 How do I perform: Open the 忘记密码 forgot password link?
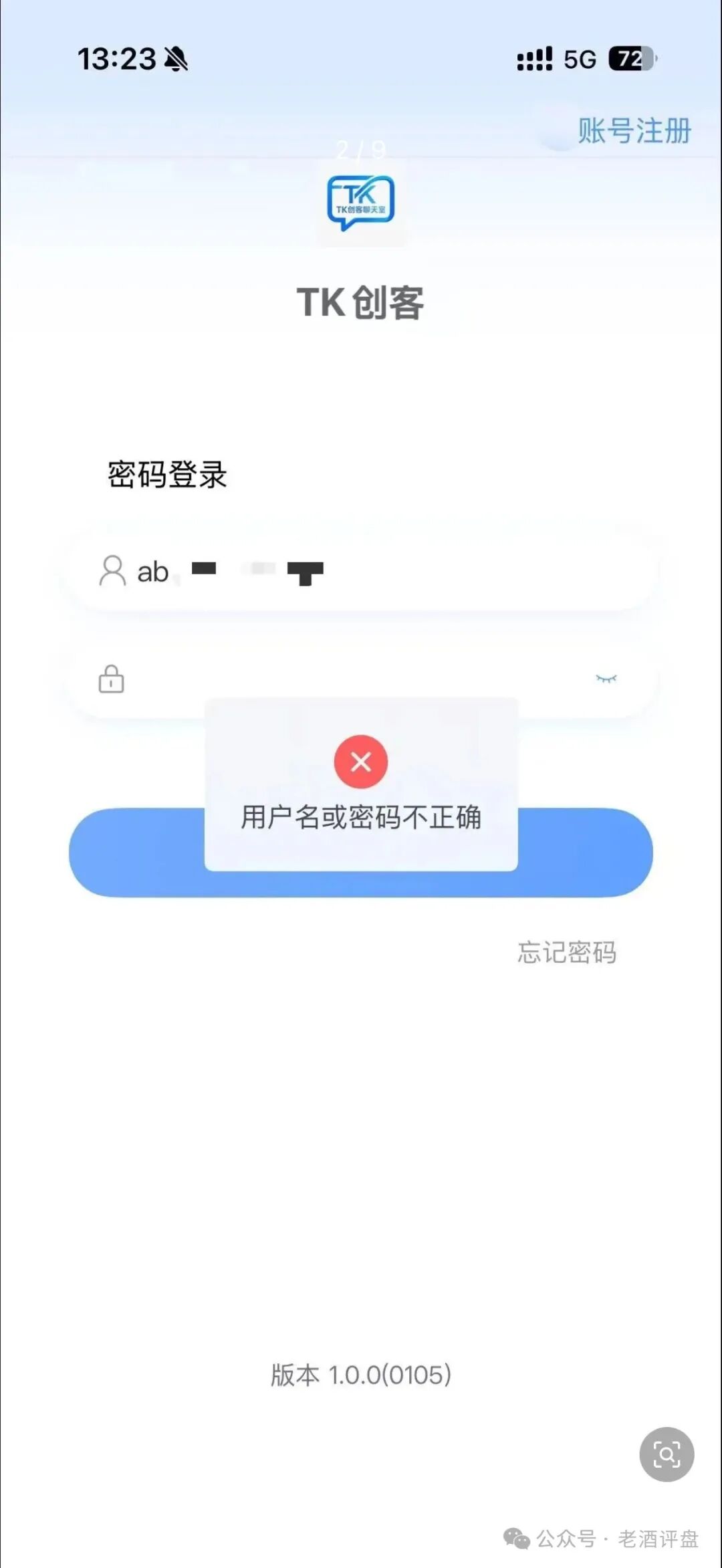(567, 953)
